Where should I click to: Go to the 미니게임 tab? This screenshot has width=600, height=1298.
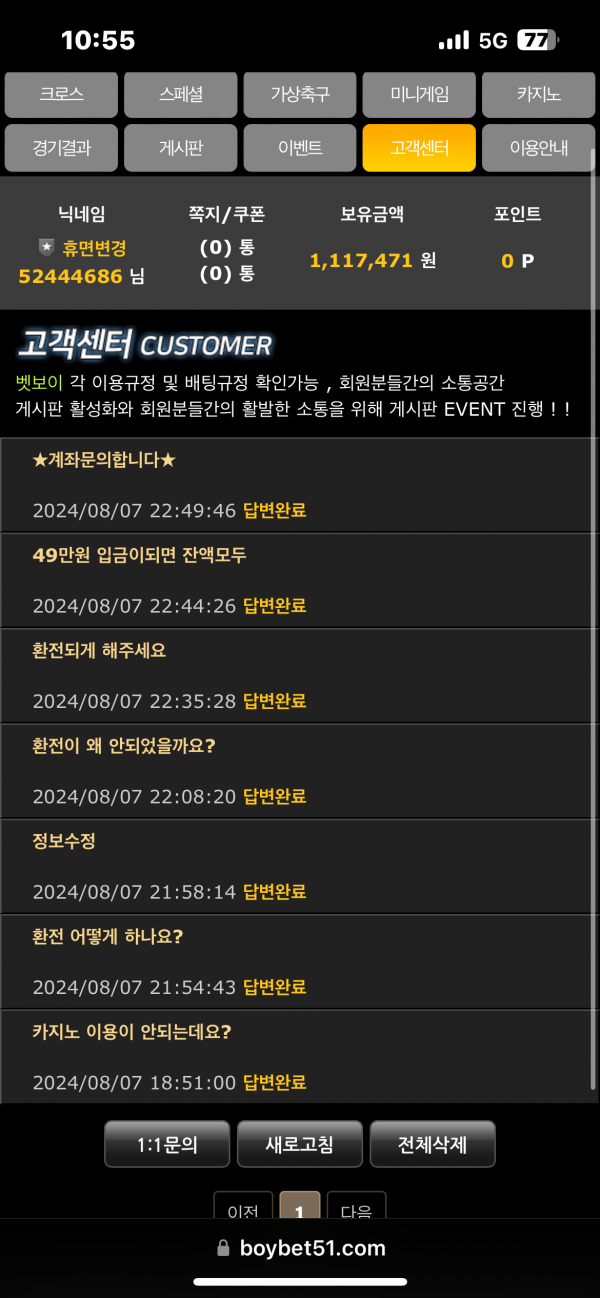[x=419, y=95]
